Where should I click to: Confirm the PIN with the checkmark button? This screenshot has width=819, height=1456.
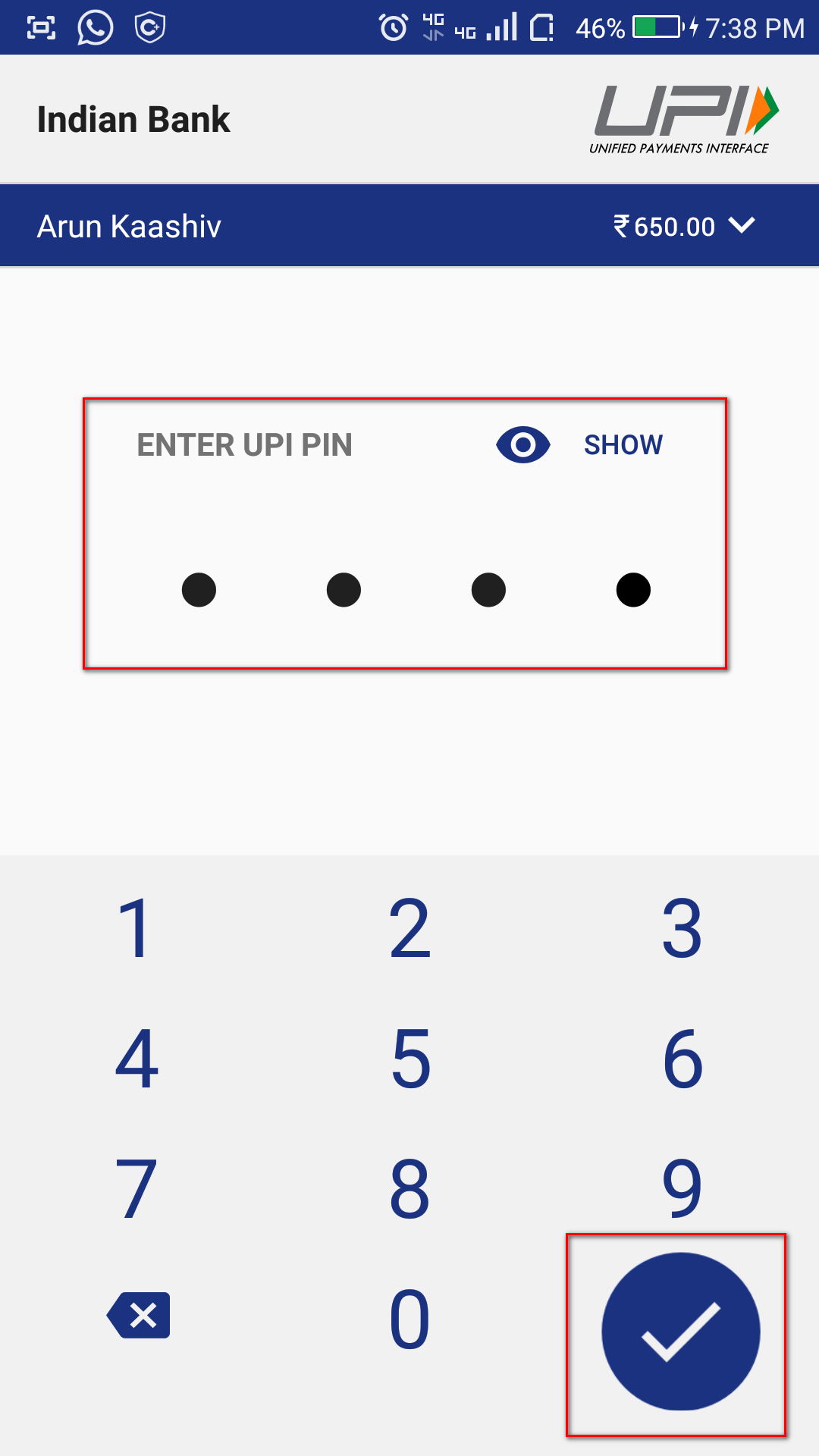pyautogui.click(x=680, y=1332)
